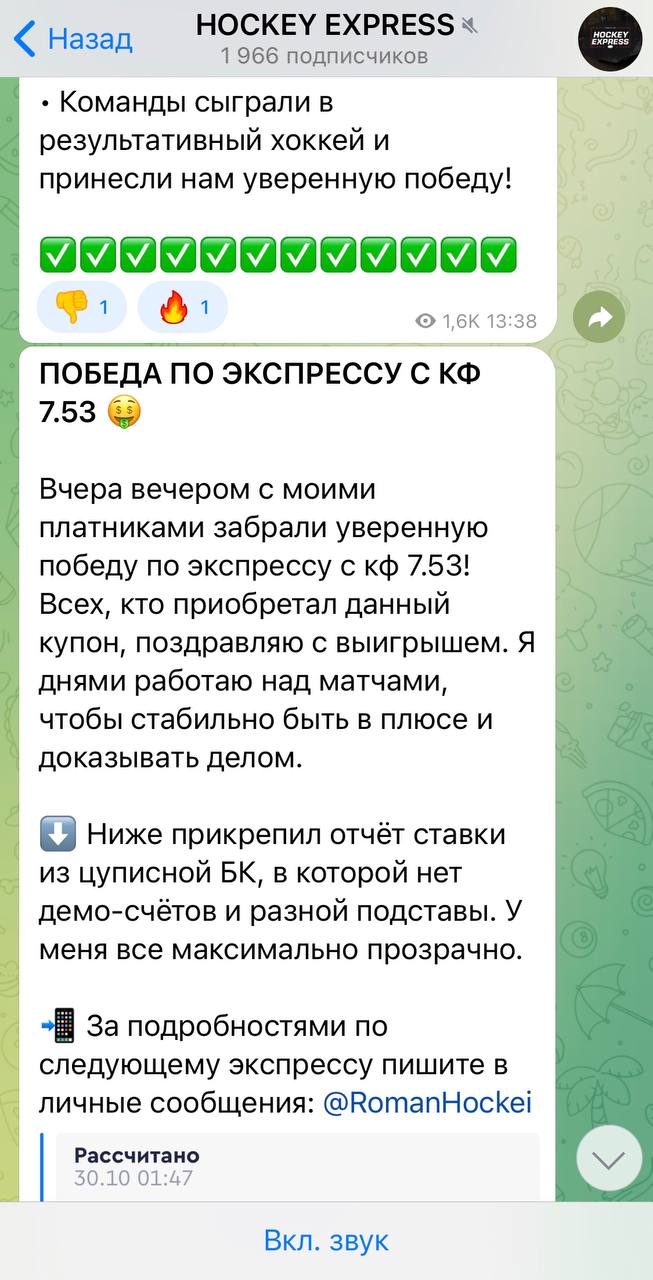Share the post using the forward arrow

[x=599, y=318]
